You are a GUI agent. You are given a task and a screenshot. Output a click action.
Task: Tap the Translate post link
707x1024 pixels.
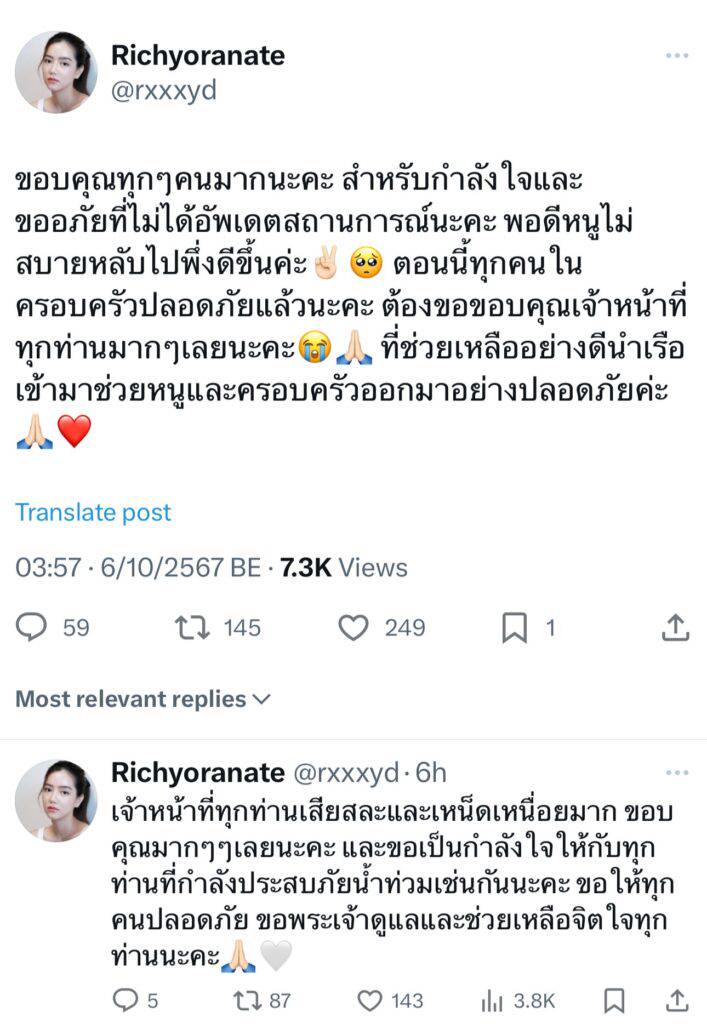pyautogui.click(x=93, y=512)
